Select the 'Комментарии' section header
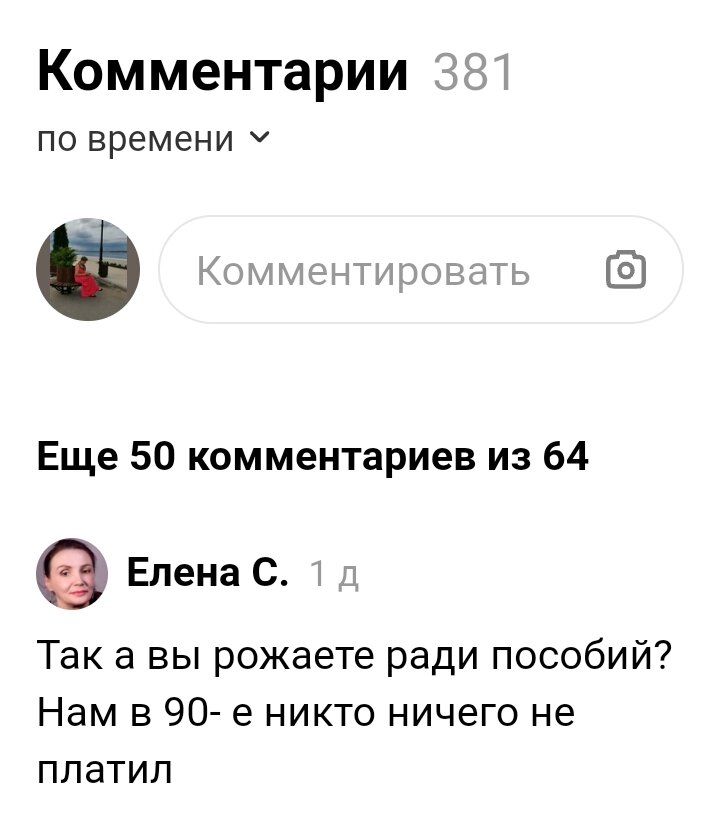 (x=220, y=70)
